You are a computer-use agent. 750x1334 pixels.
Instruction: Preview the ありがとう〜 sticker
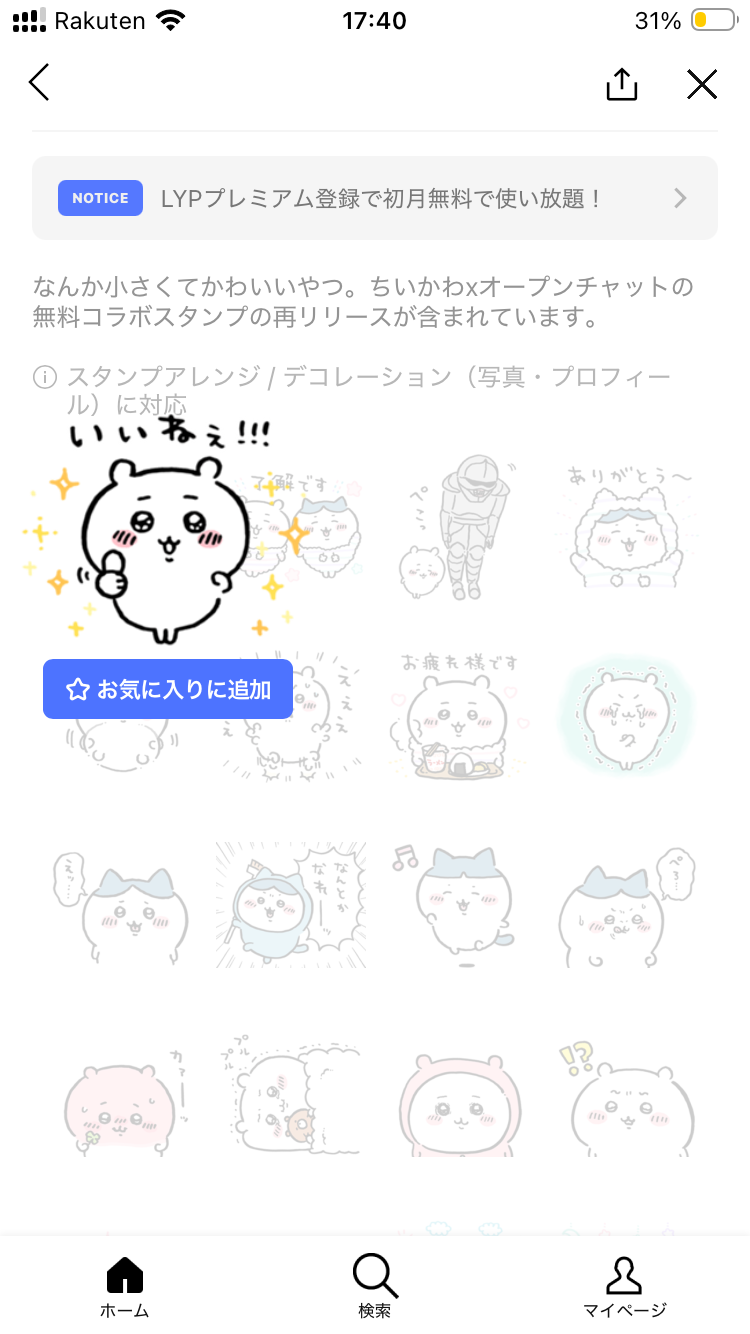626,530
